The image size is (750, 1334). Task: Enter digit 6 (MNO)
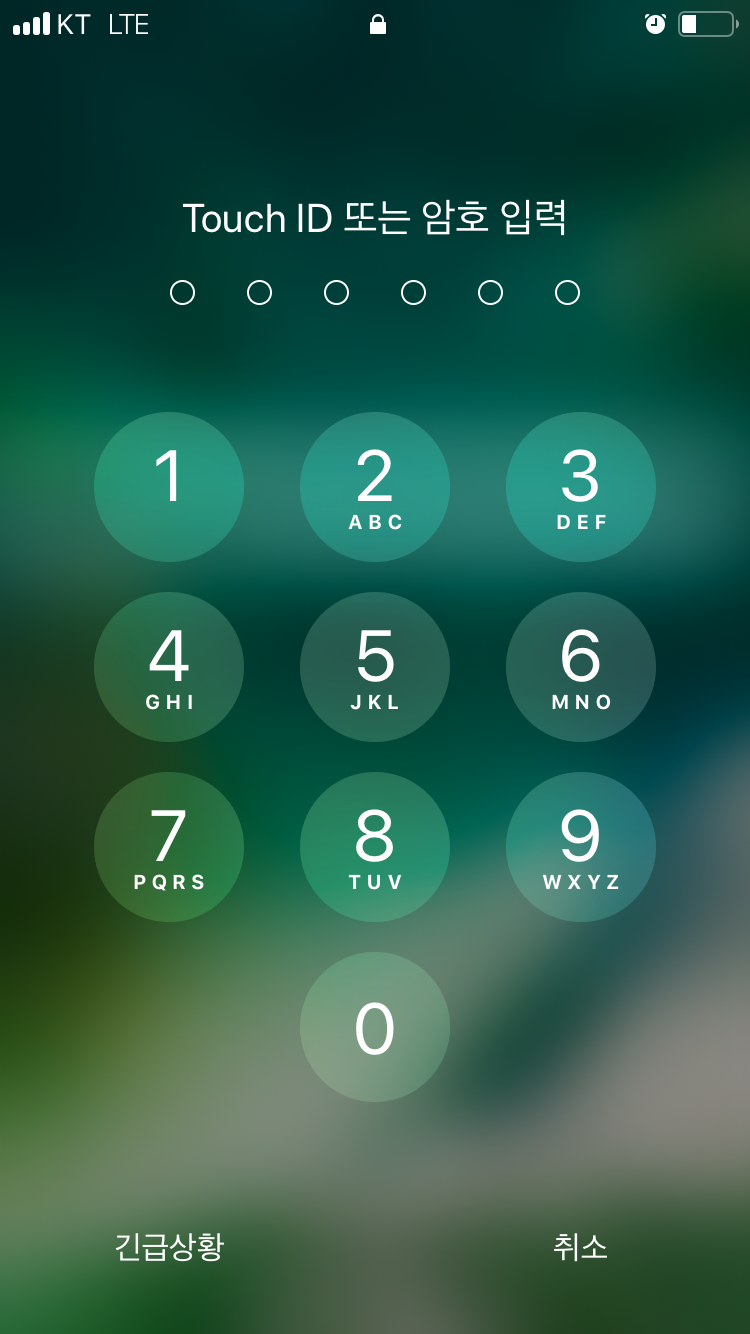[581, 667]
